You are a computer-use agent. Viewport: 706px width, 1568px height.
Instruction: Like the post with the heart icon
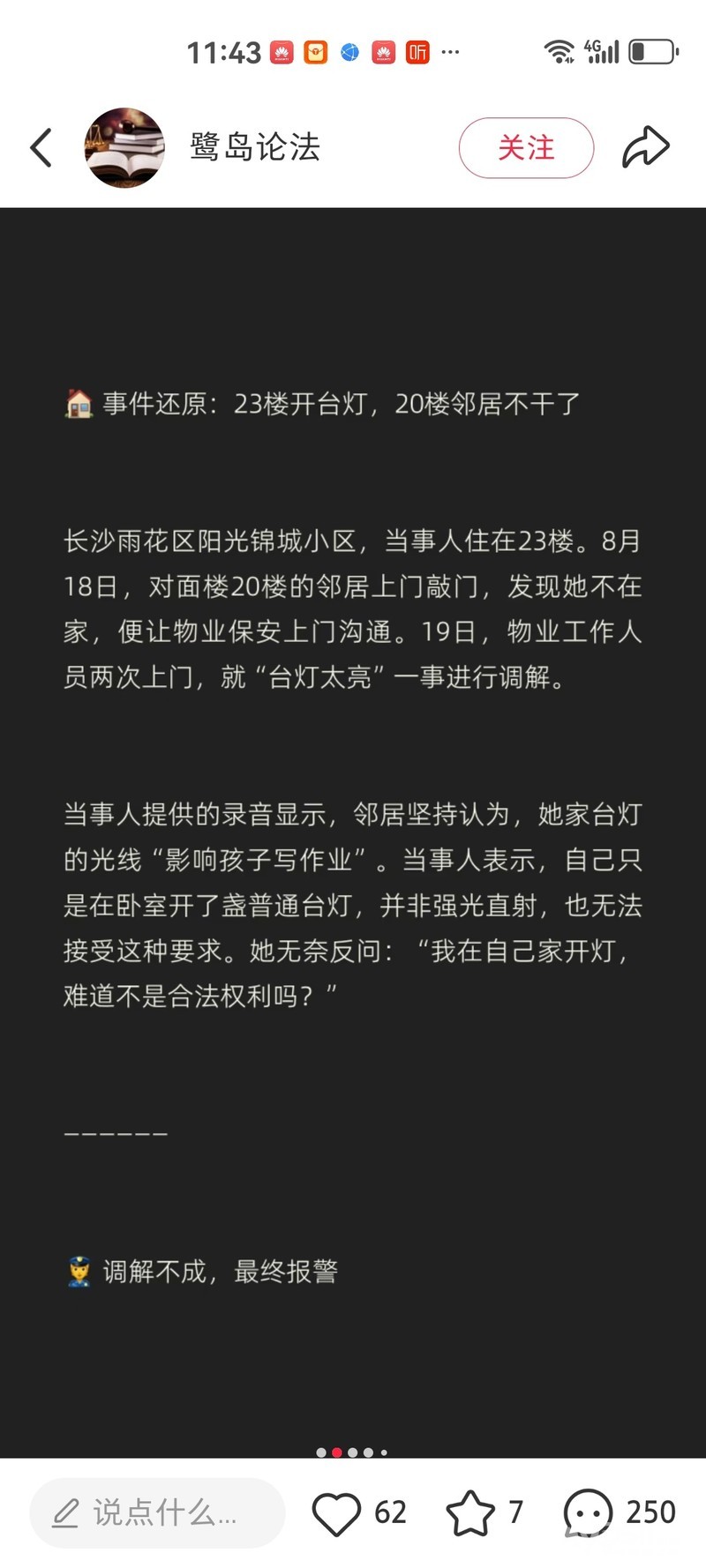336,1513
